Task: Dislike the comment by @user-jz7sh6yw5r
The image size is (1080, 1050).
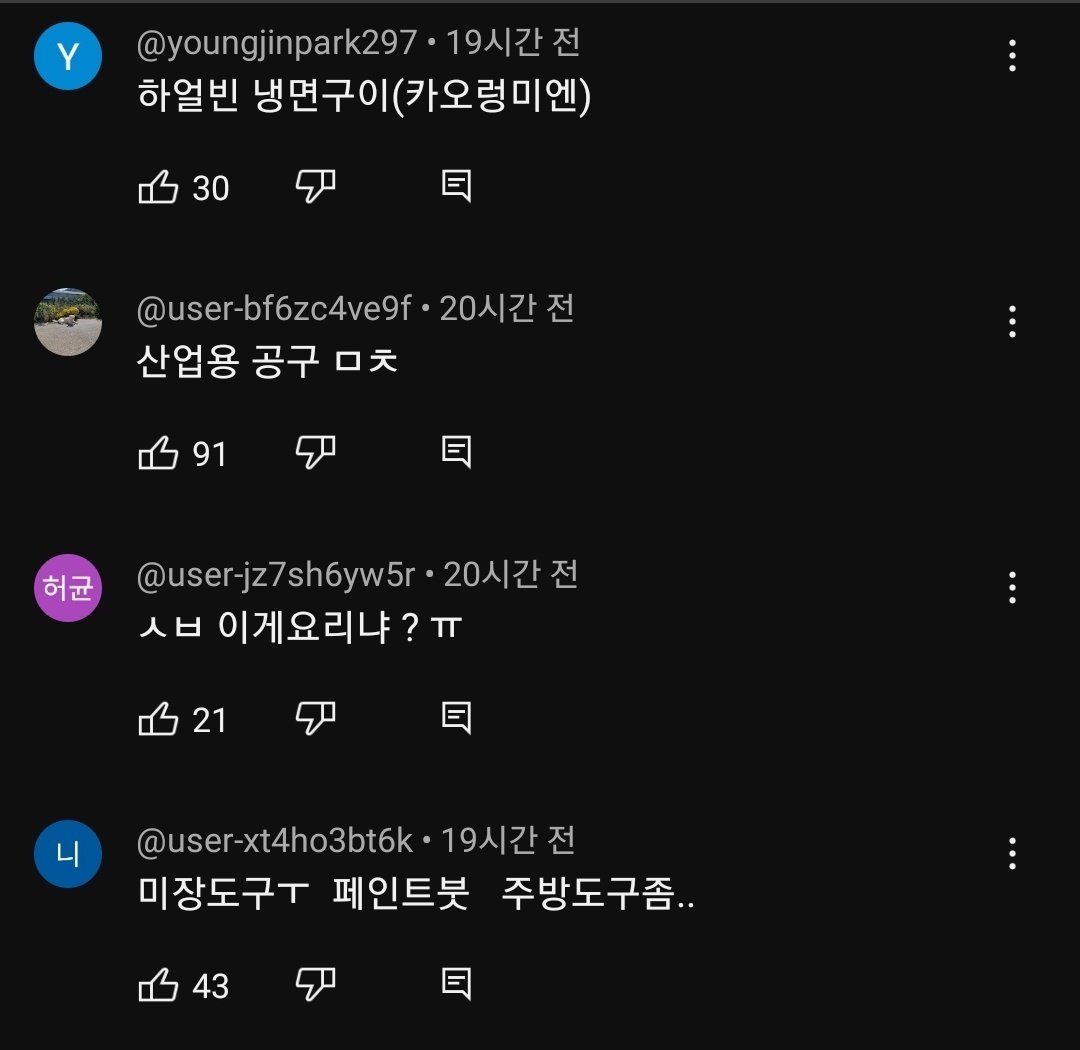Action: pos(315,720)
